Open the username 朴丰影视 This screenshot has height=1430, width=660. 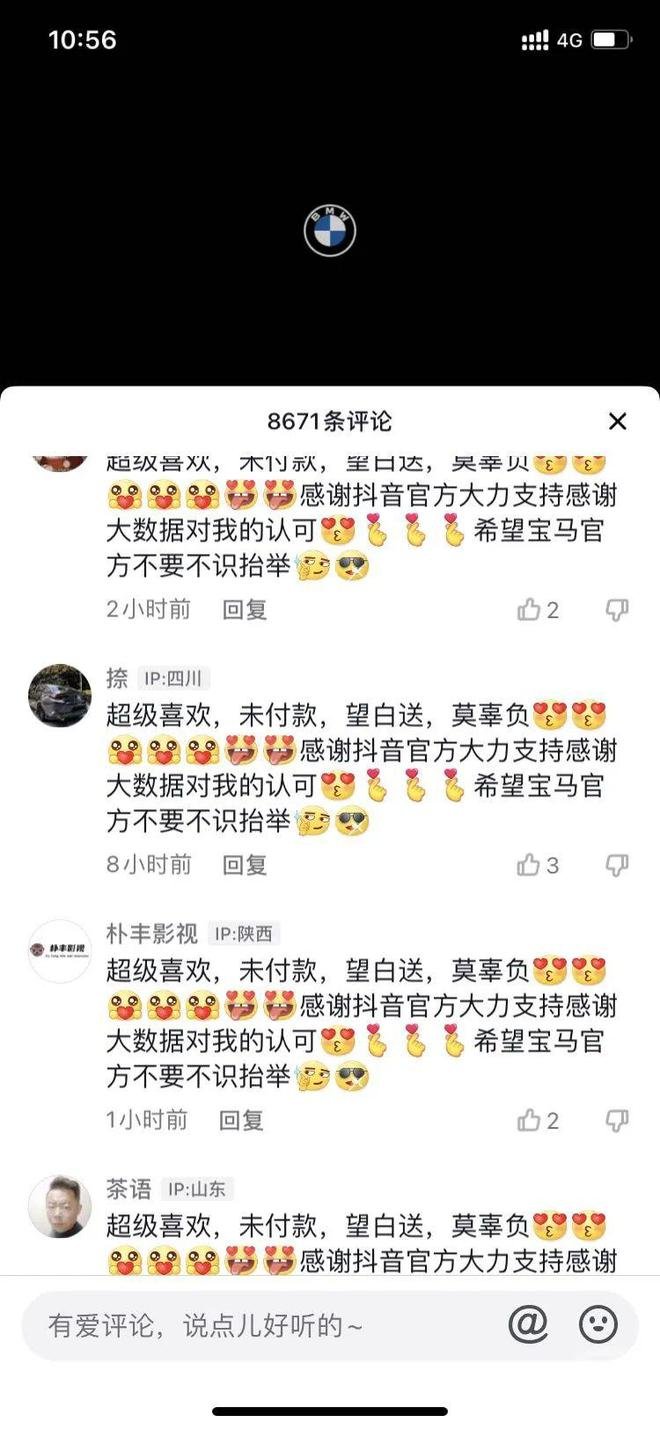pyautogui.click(x=152, y=934)
